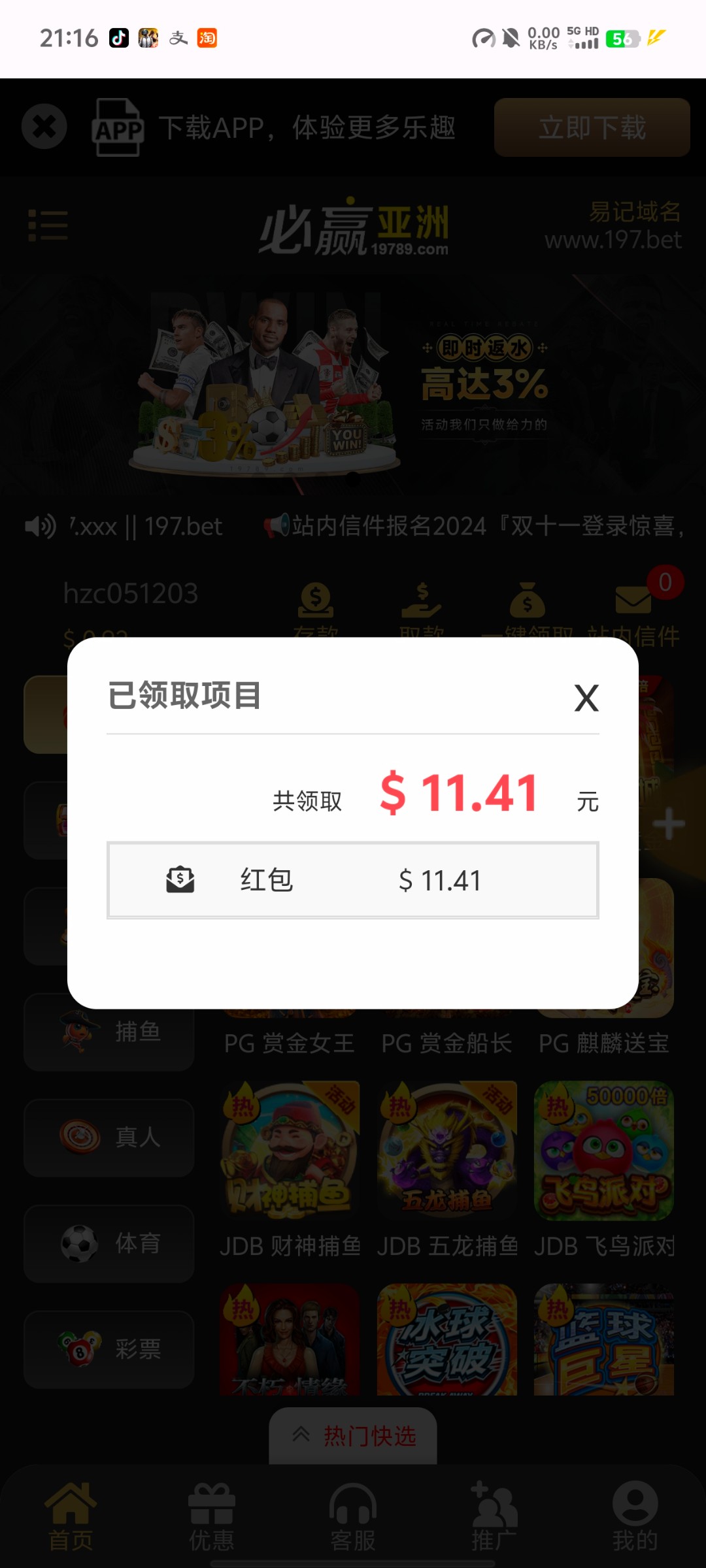Open 站内信件 inbox
Image resolution: width=706 pixels, height=1568 pixels.
click(x=633, y=608)
